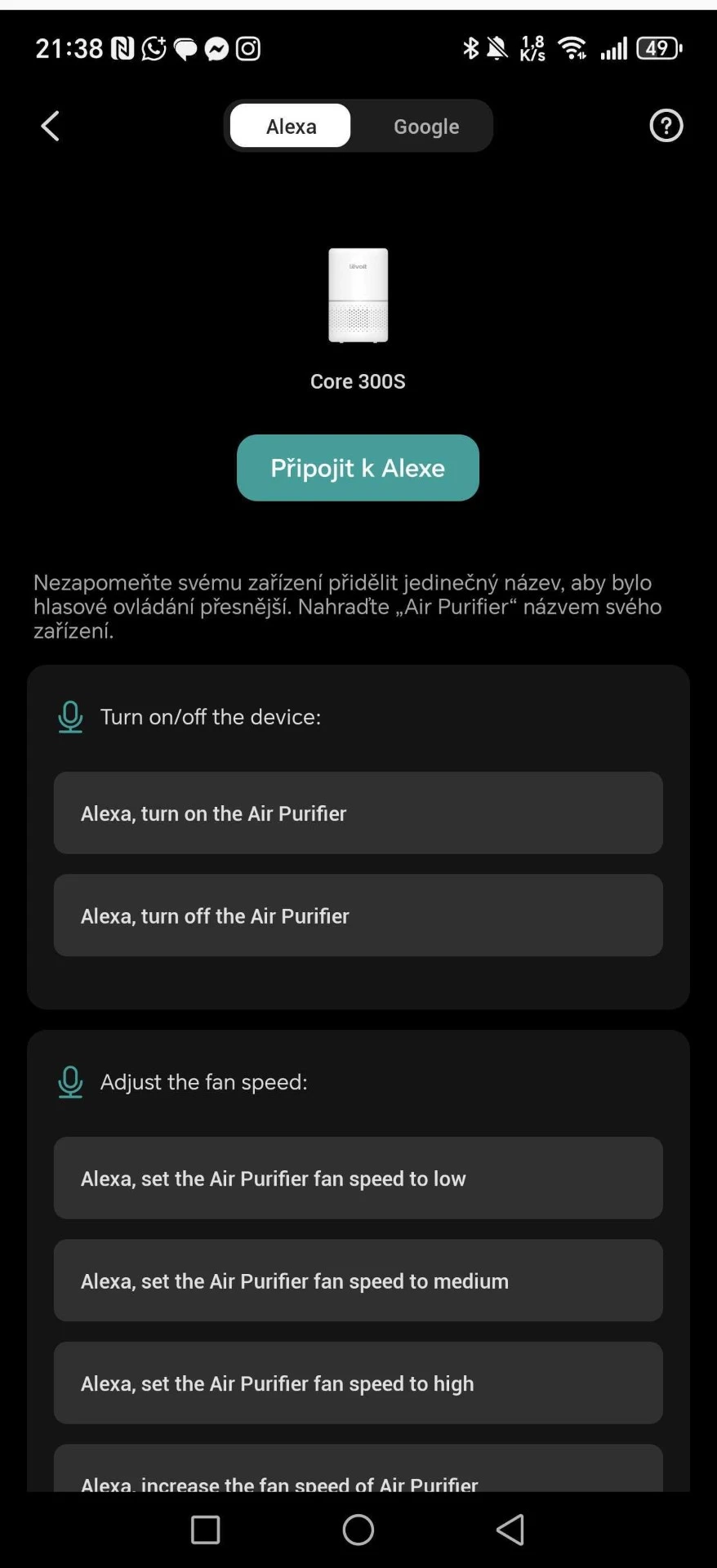Go back using the top-left arrow
This screenshot has height=1568, width=717.
[51, 126]
